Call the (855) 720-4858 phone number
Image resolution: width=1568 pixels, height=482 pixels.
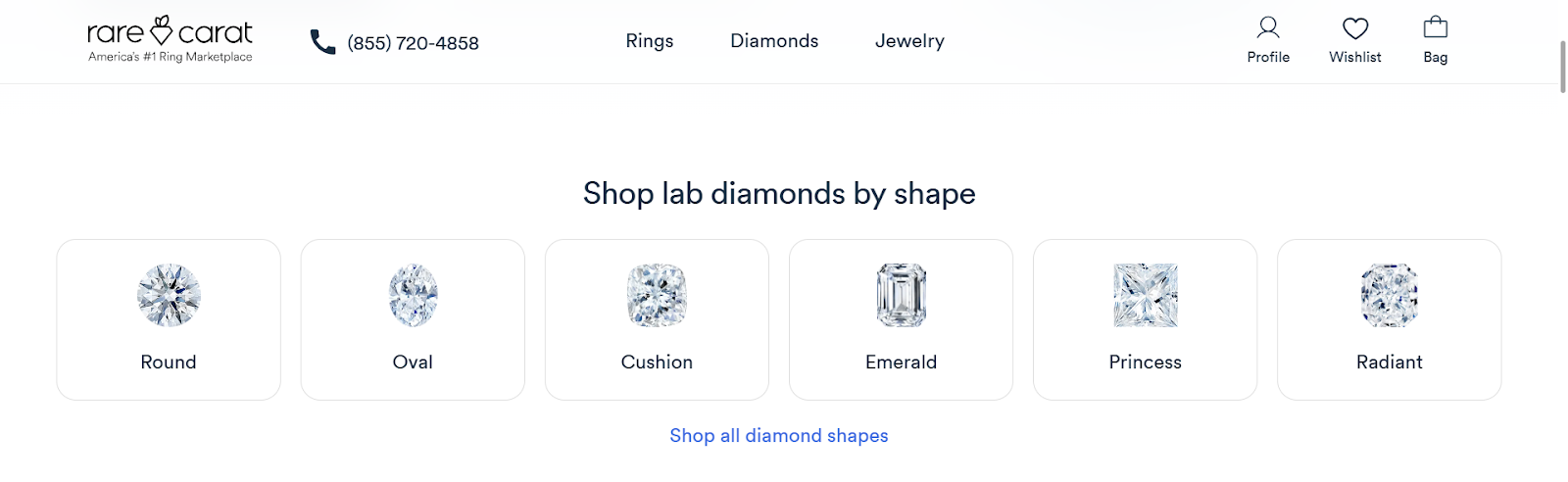pos(413,43)
